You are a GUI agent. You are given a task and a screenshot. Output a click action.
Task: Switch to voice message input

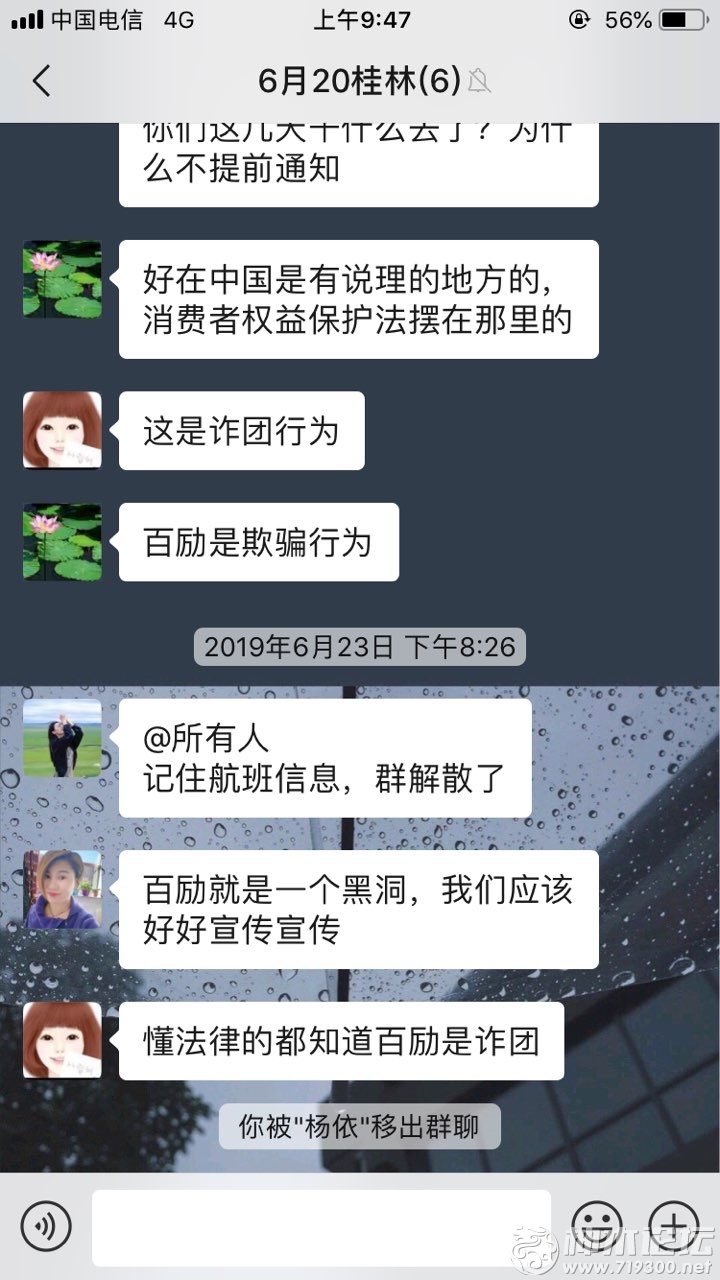point(45,1225)
